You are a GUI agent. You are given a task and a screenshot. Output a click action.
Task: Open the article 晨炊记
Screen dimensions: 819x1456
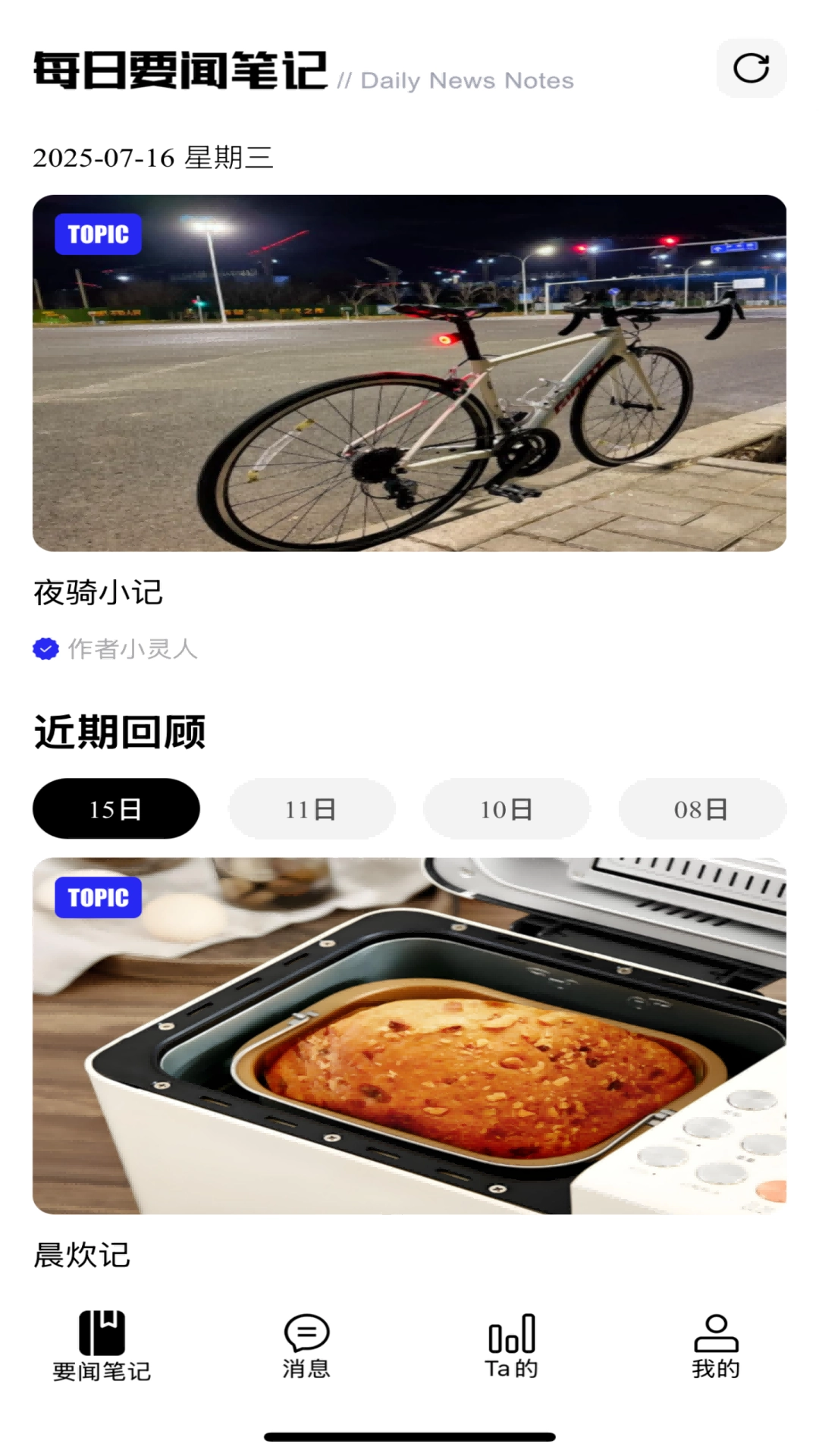click(81, 1257)
